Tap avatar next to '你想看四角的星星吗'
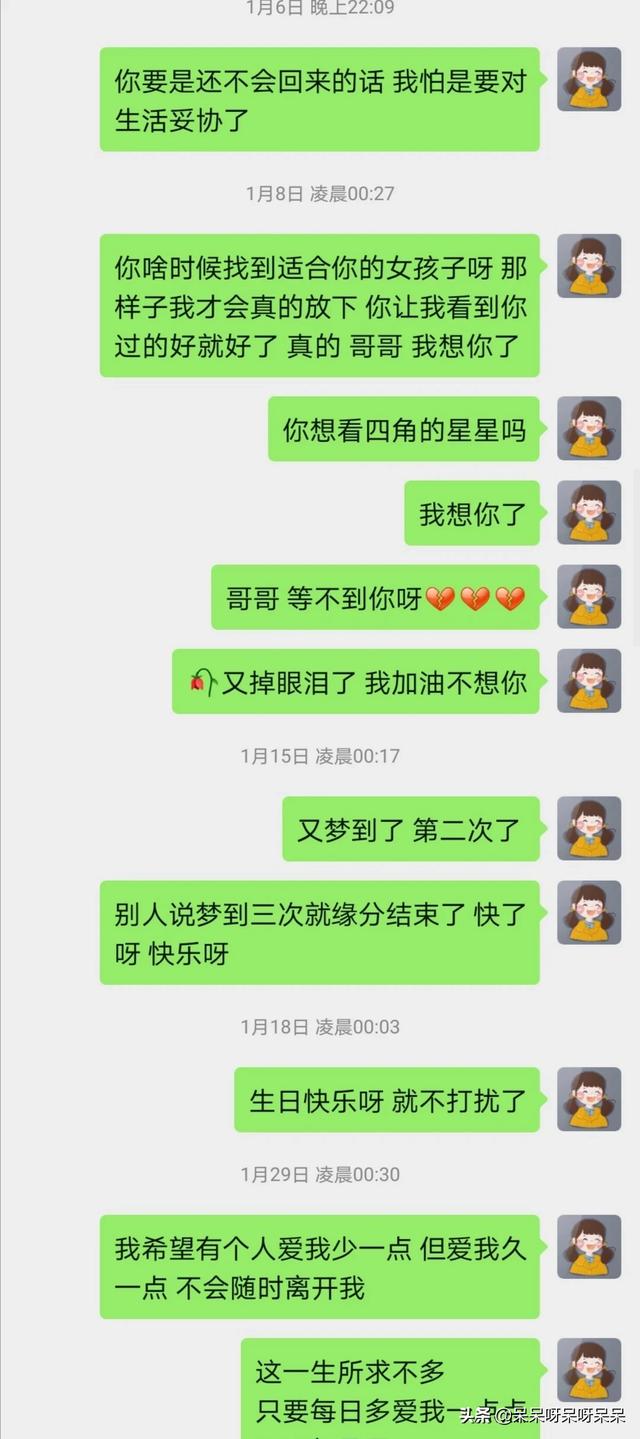The image size is (640, 1439). 589,429
